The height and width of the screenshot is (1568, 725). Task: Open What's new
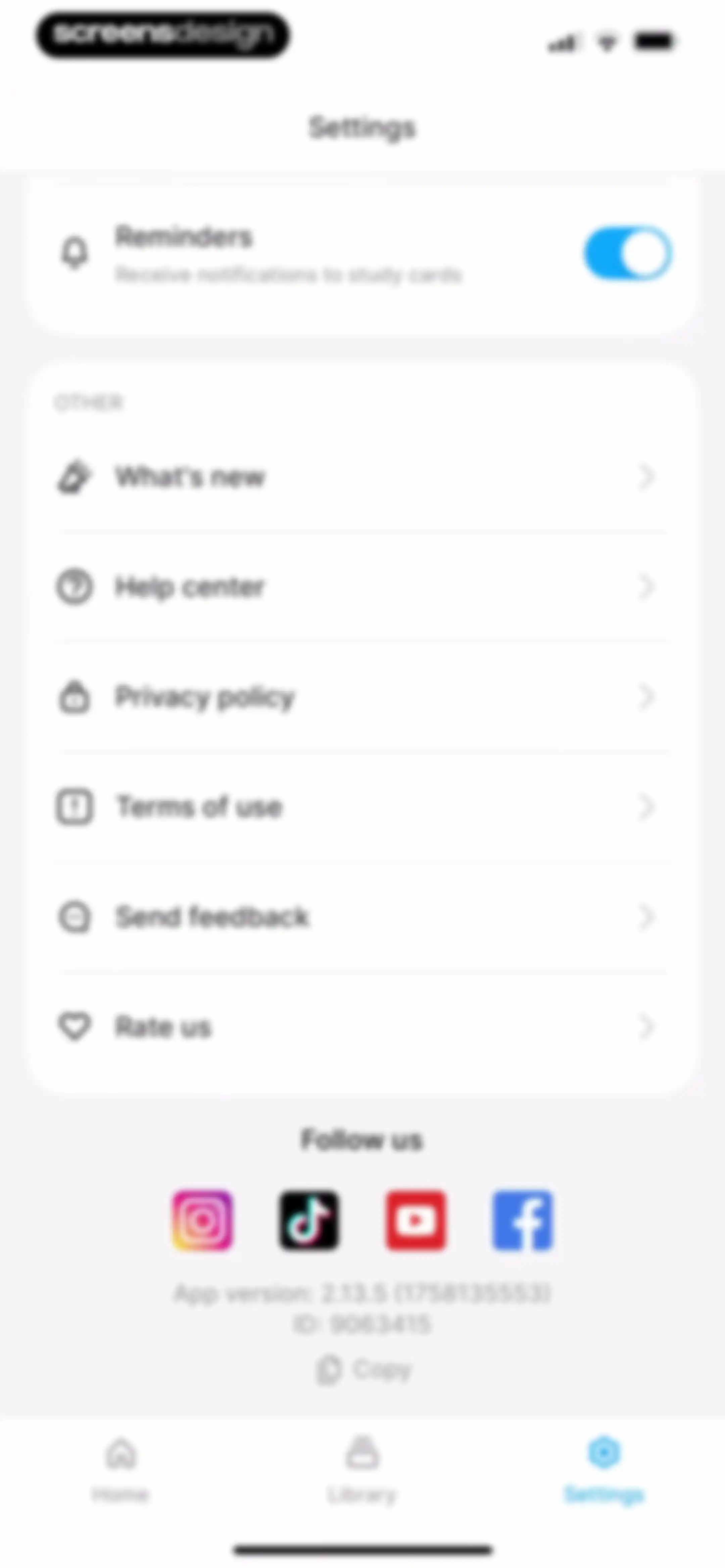(362, 476)
